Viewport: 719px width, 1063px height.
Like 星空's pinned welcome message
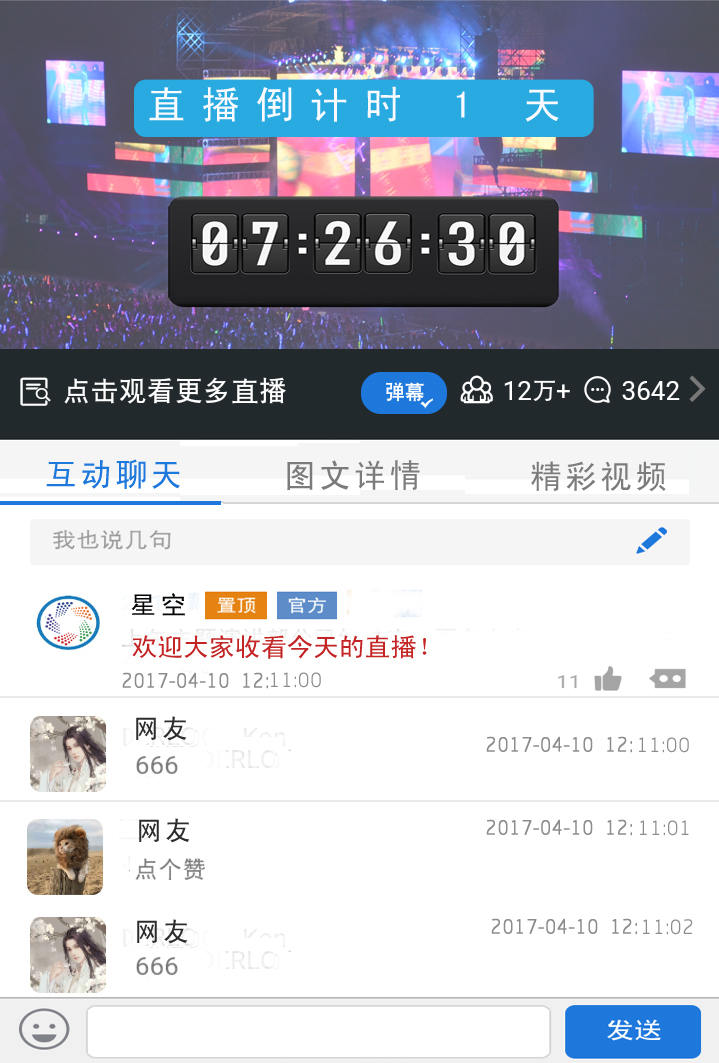click(x=607, y=680)
